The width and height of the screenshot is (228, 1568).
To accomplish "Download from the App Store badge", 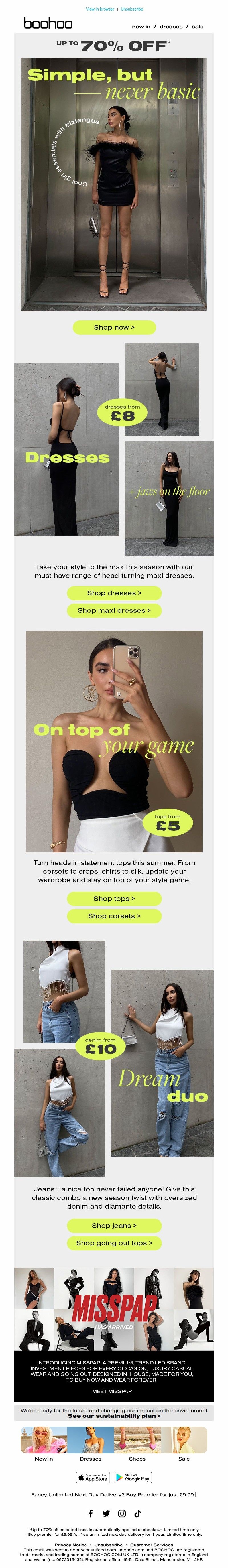I will (x=92, y=1477).
